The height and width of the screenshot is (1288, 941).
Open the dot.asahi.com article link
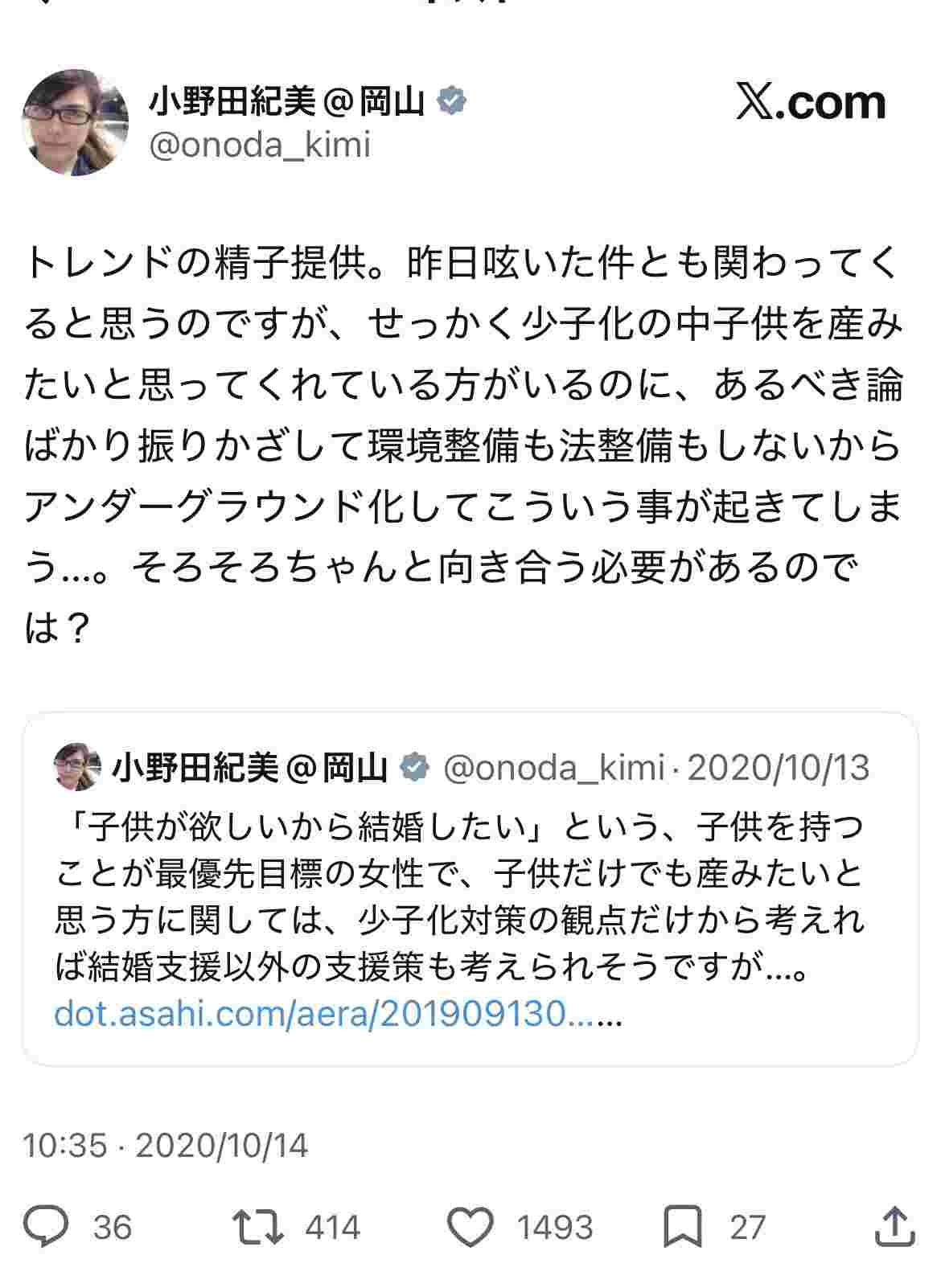pos(338,1015)
